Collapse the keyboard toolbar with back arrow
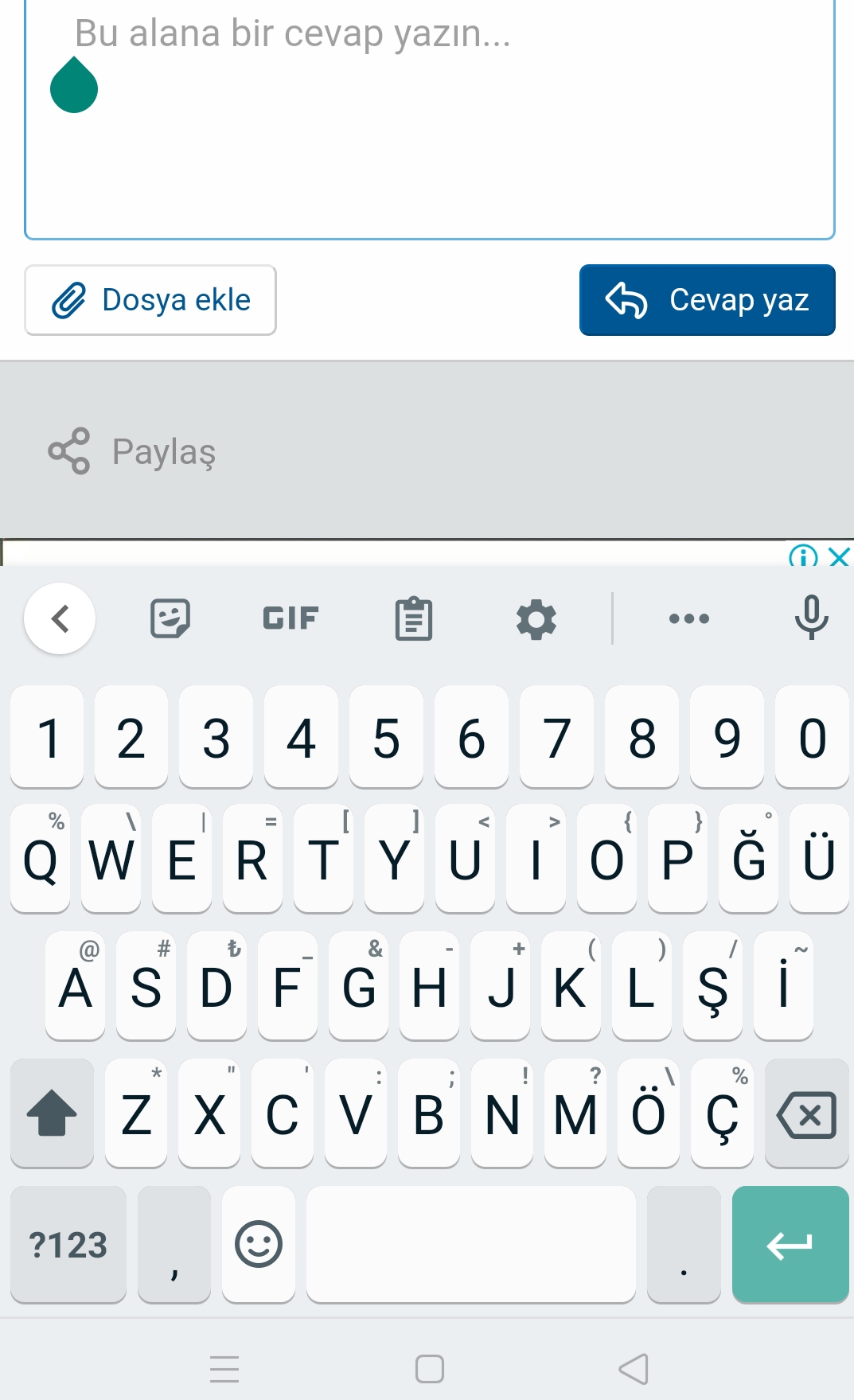854x1400 pixels. click(x=60, y=618)
